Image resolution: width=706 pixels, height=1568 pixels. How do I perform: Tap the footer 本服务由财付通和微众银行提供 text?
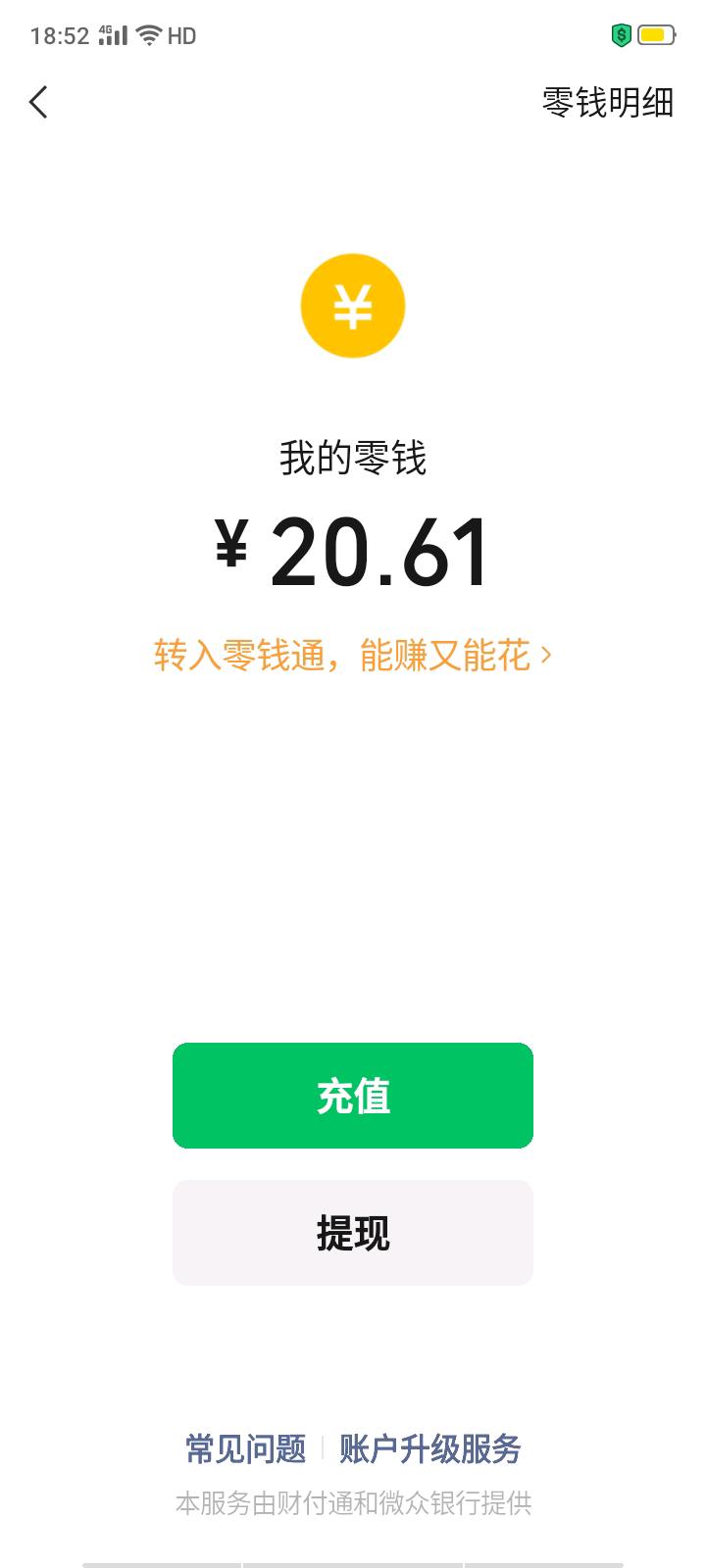[x=353, y=1501]
